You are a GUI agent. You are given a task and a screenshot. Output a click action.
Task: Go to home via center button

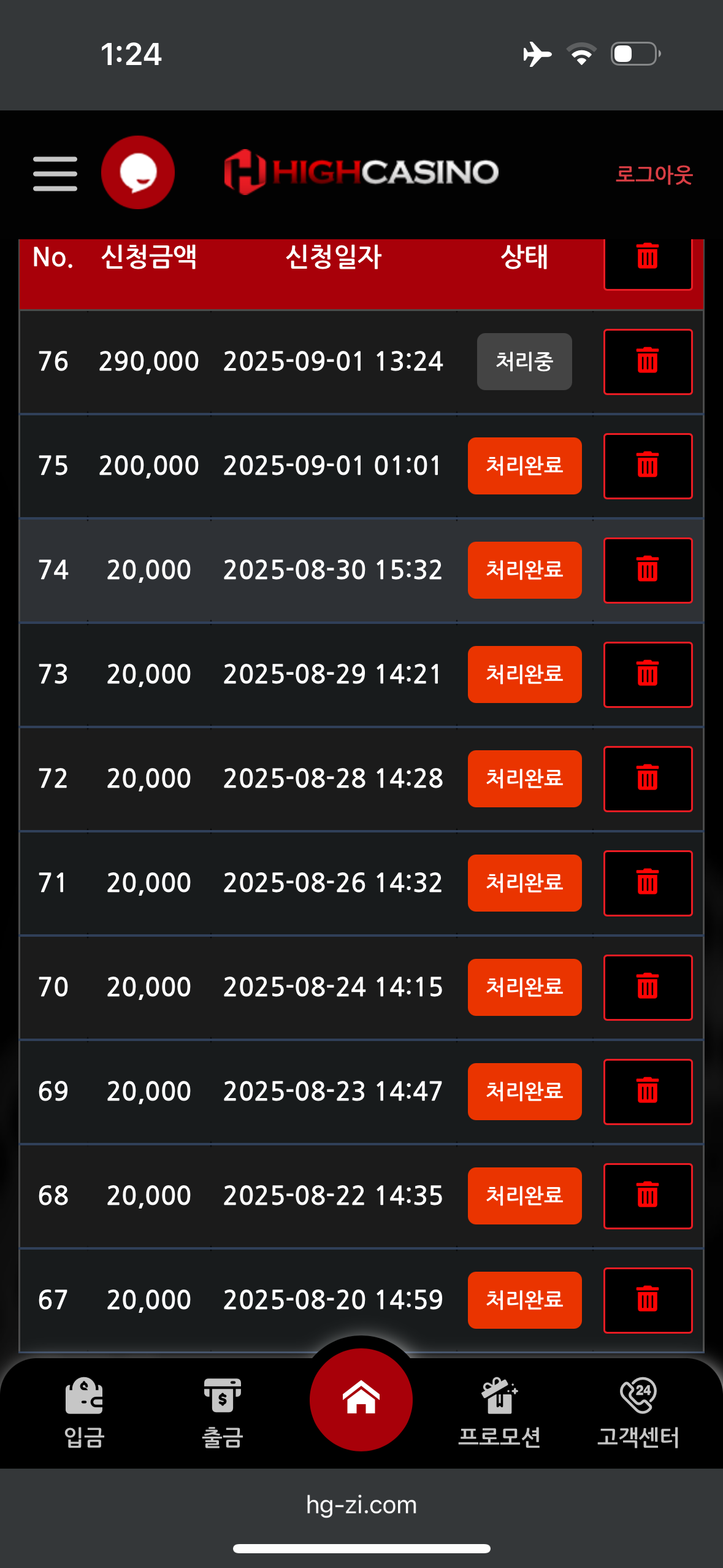click(x=361, y=1399)
